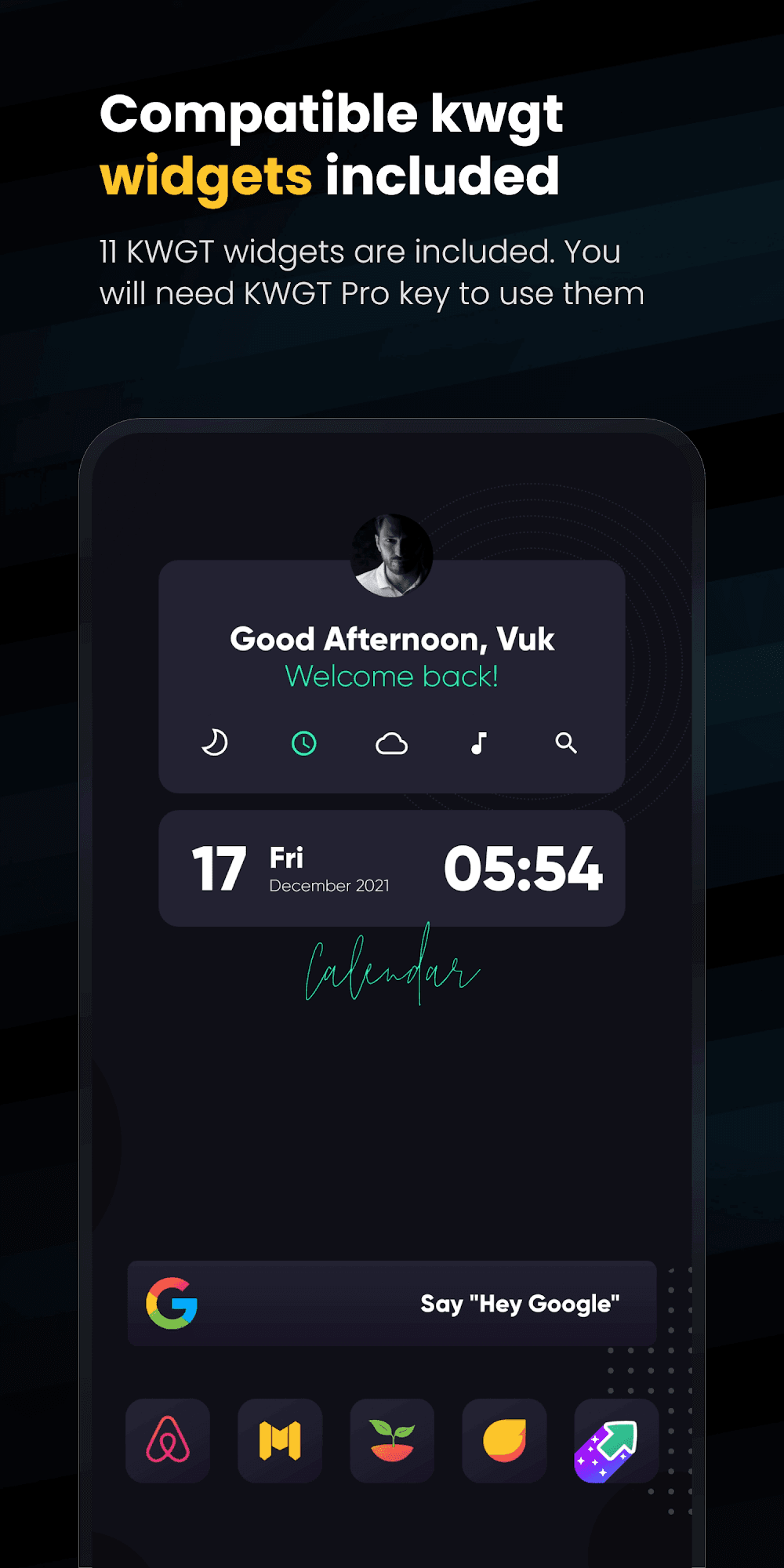Open Vuk's profile picture
784x1568 pixels.
(391, 554)
